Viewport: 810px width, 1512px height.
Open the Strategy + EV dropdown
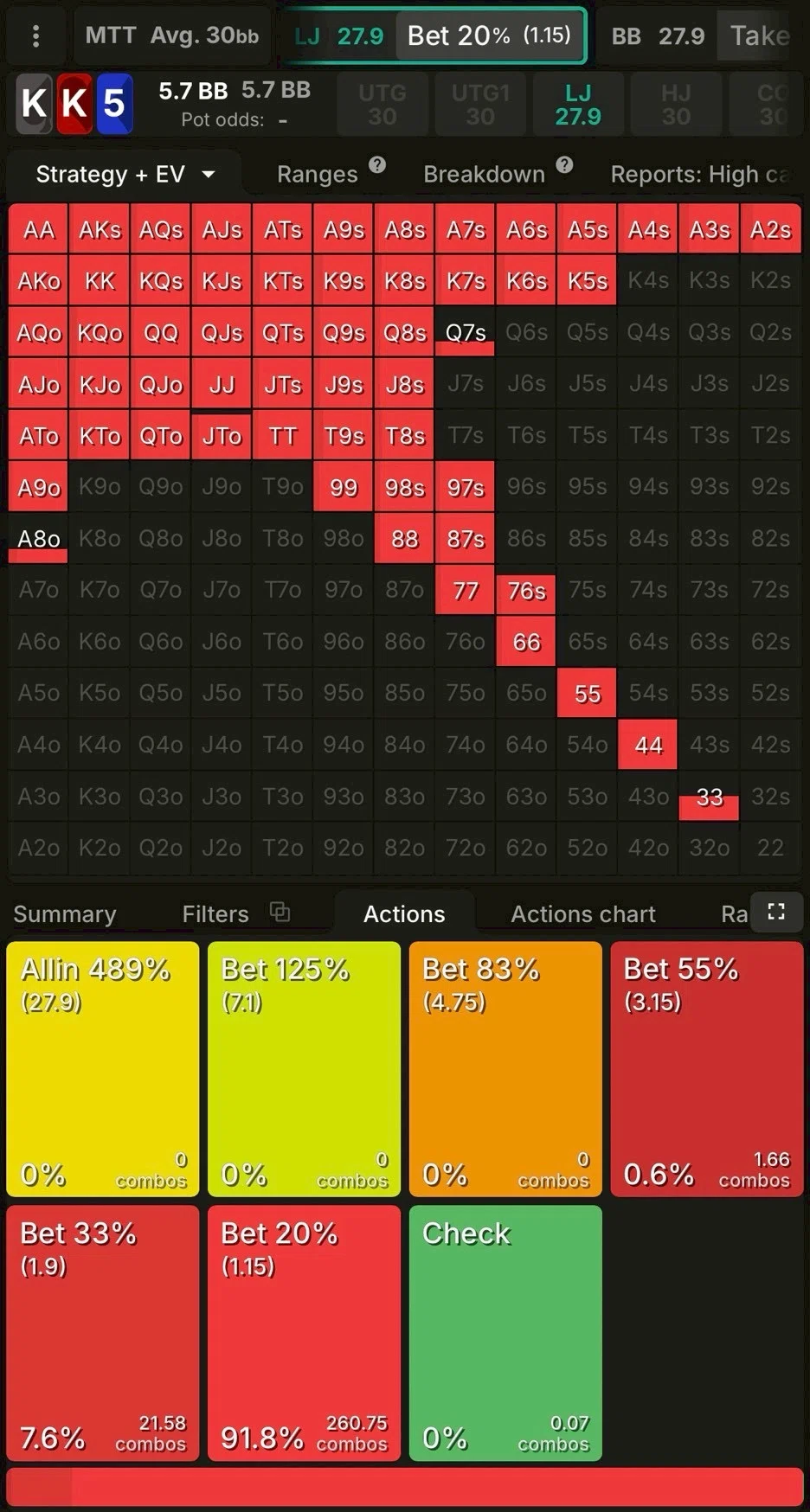(x=125, y=175)
